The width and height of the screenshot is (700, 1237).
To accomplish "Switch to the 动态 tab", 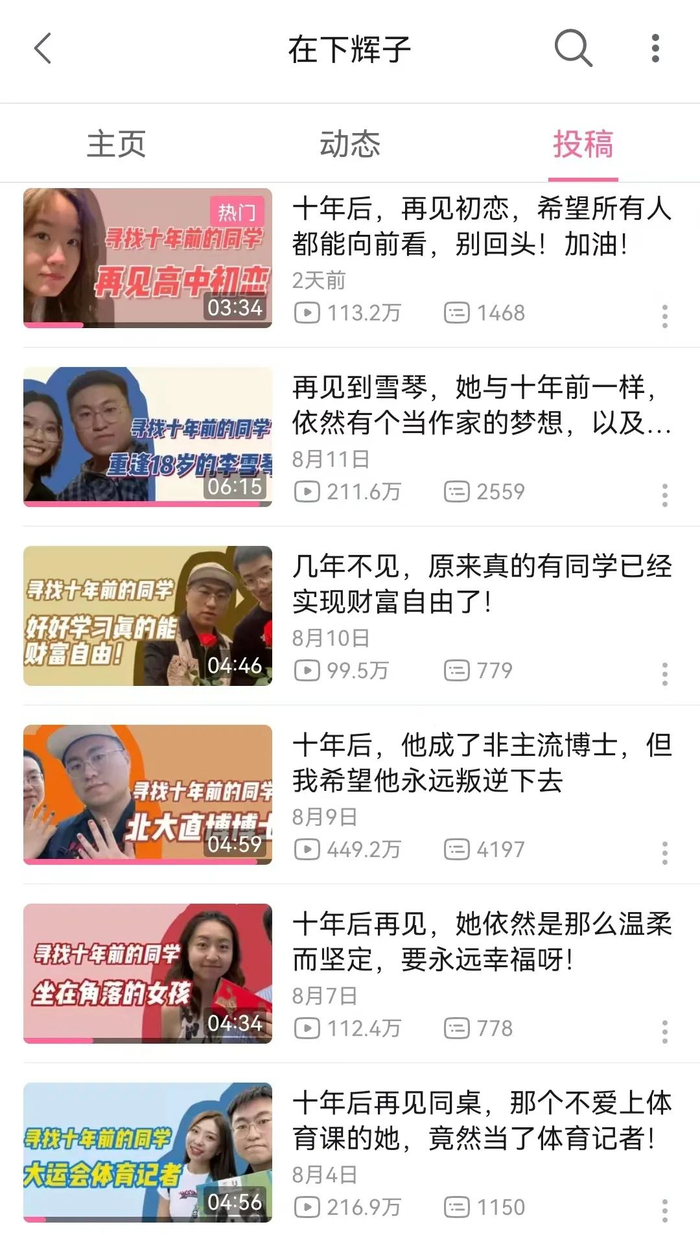I will 350,143.
